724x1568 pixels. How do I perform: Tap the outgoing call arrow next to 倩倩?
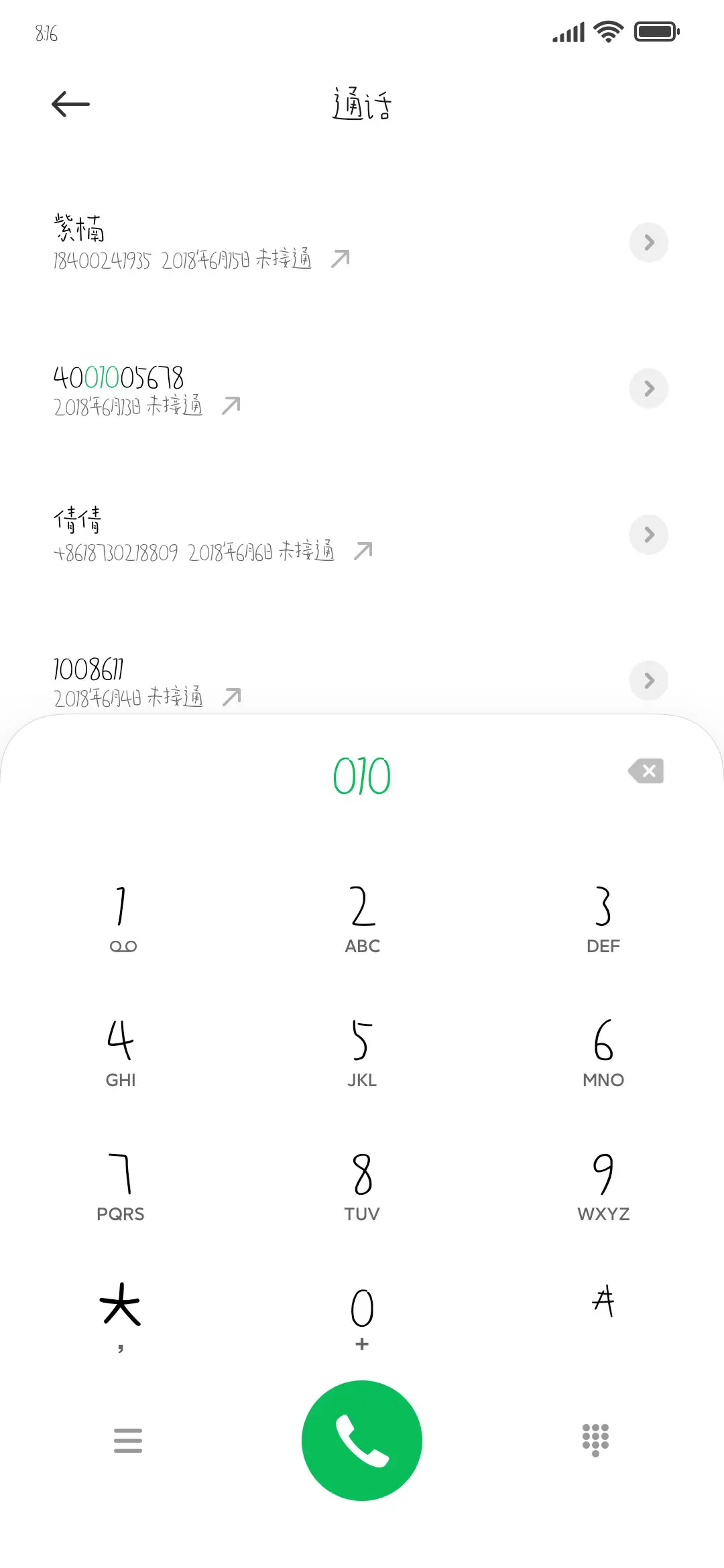coord(363,550)
